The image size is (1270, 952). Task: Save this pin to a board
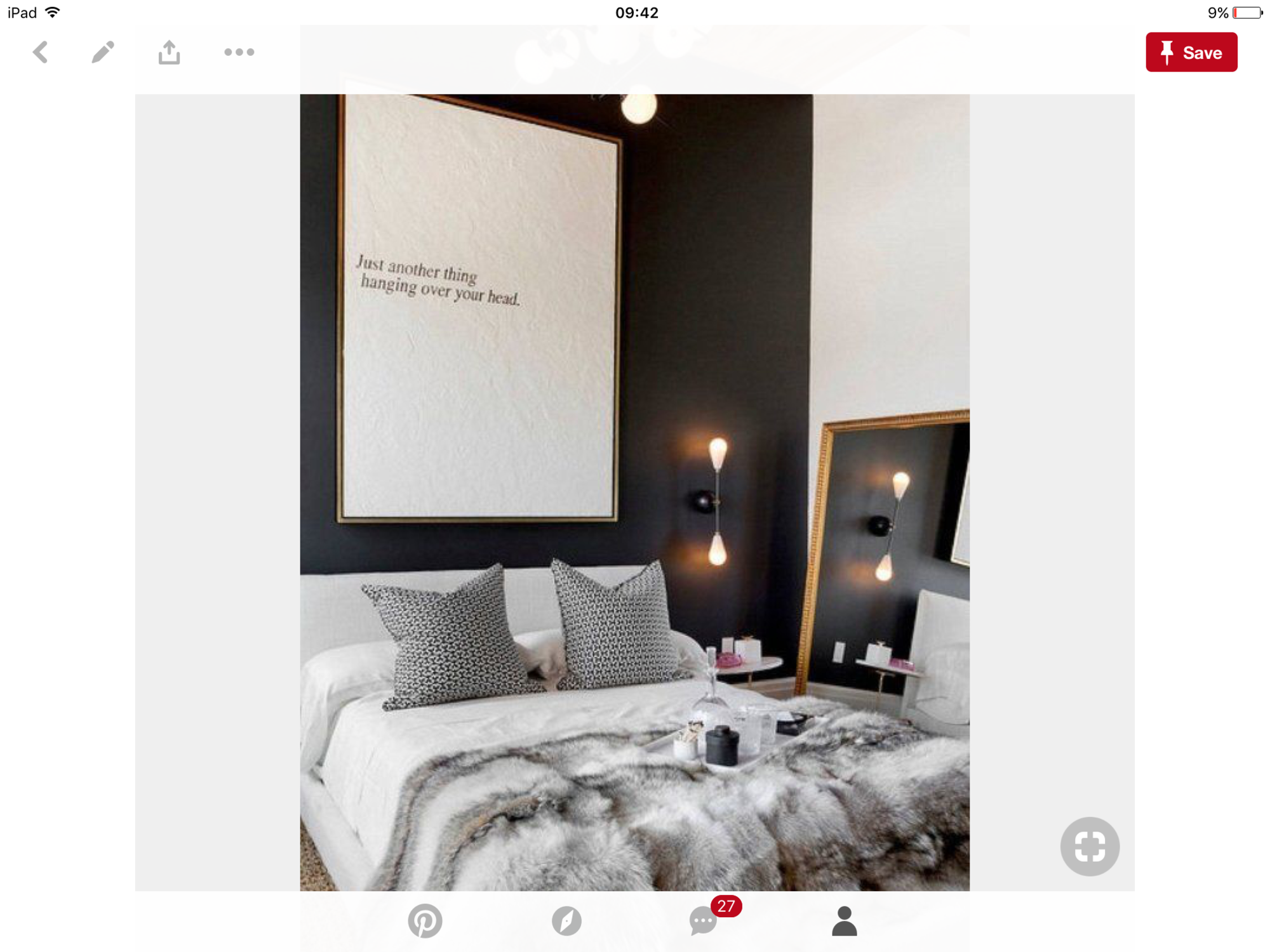click(x=1191, y=52)
